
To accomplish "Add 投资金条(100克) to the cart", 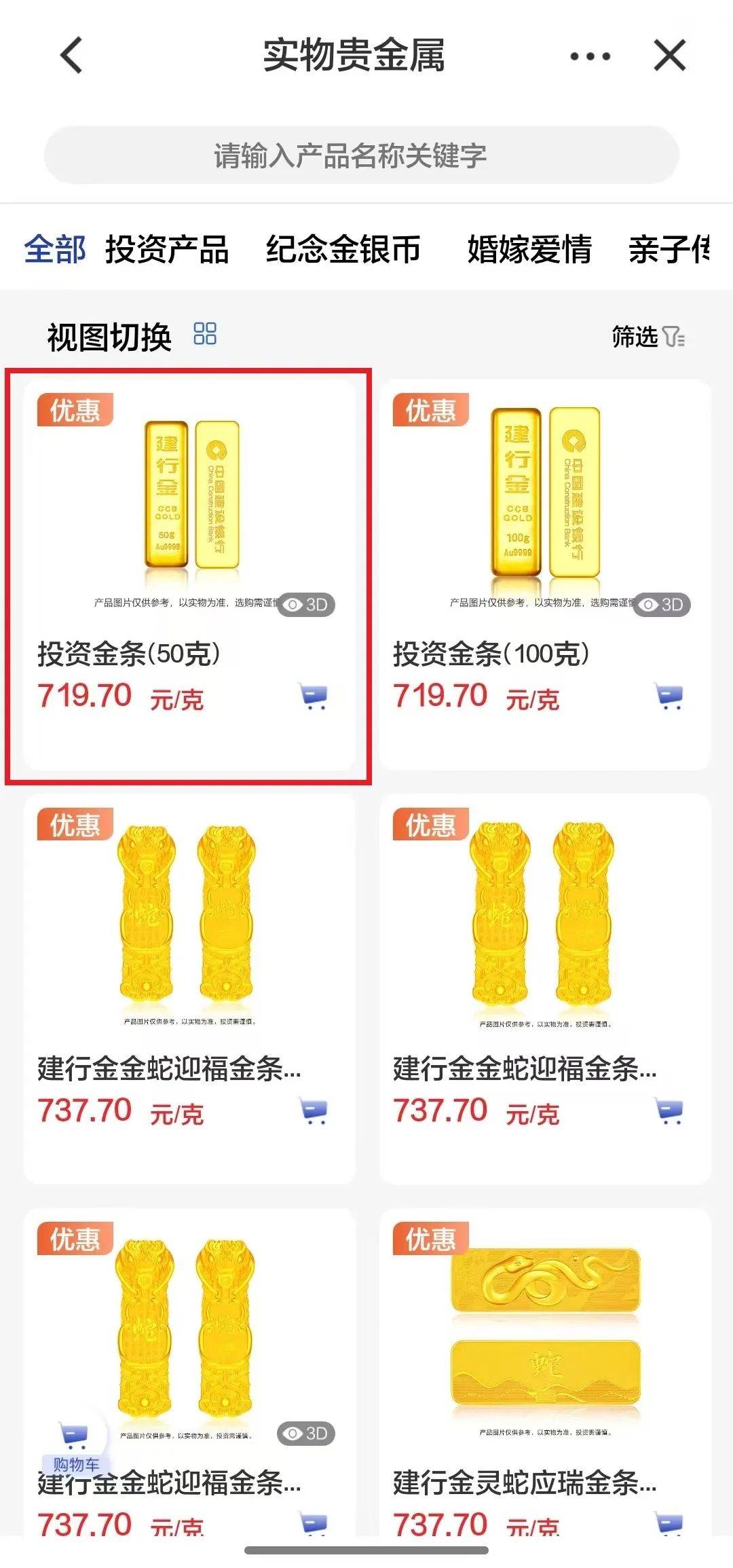I will click(x=669, y=696).
